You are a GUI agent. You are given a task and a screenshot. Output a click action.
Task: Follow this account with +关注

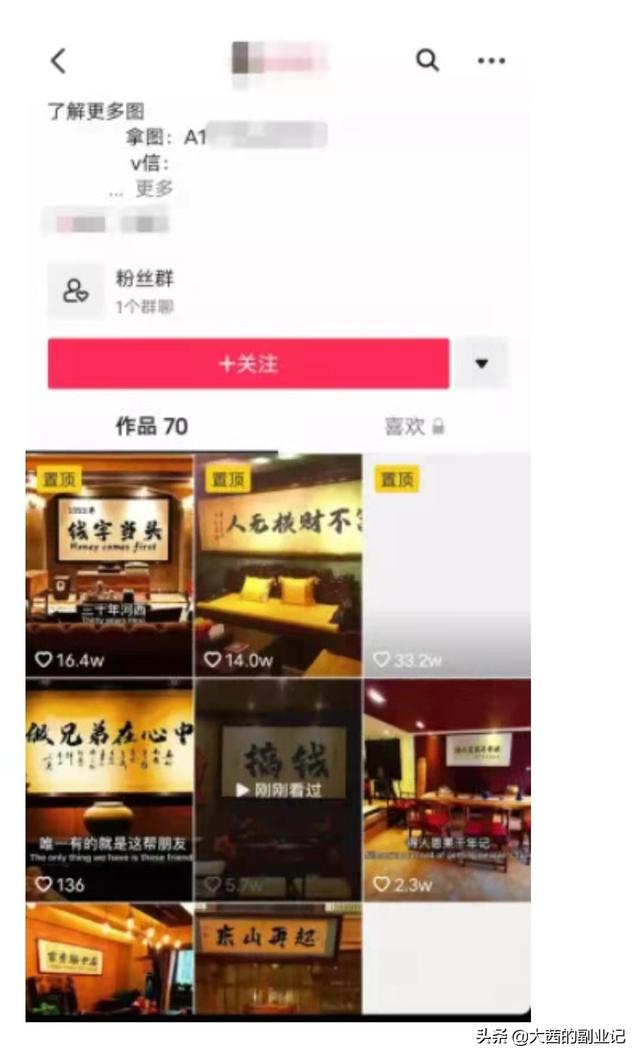(248, 363)
